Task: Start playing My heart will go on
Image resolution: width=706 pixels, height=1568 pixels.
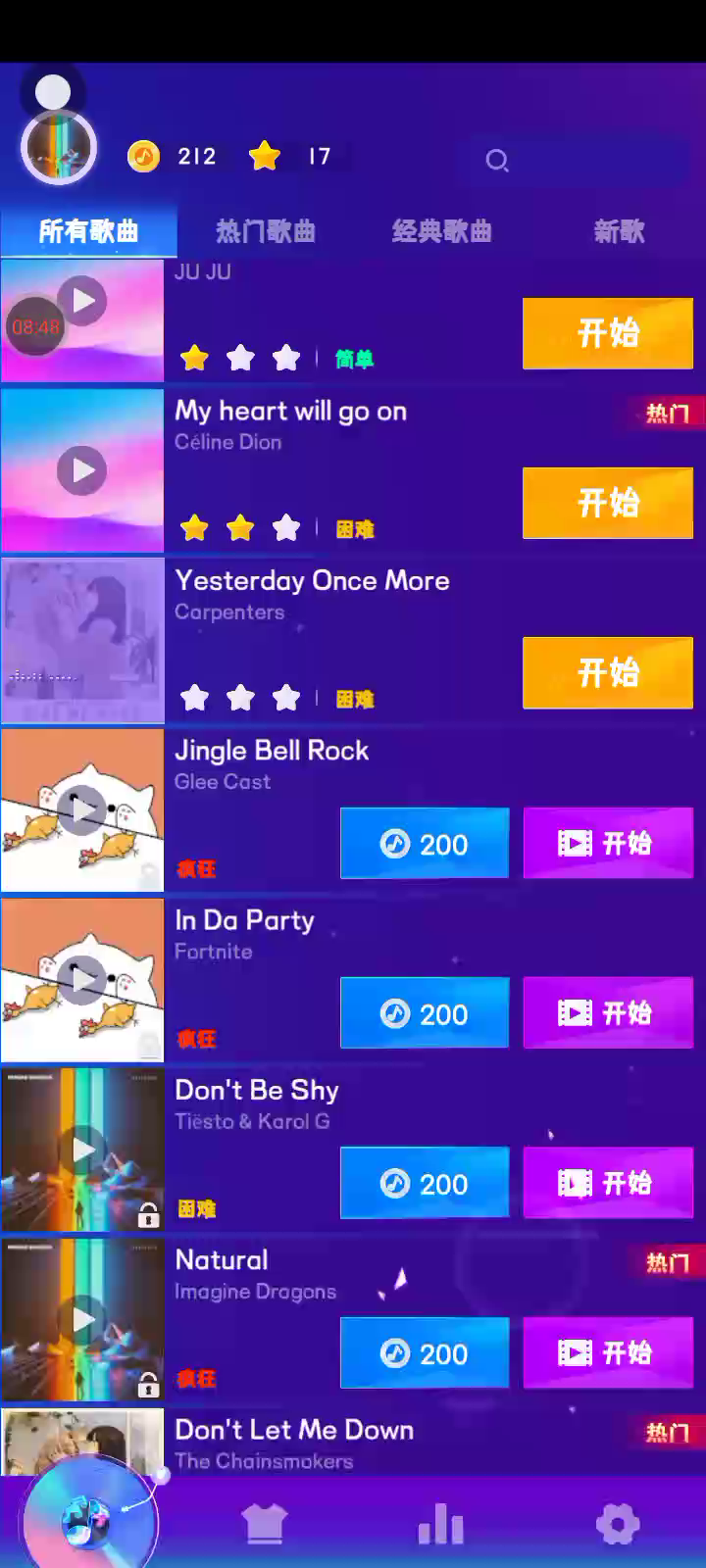Action: point(608,503)
